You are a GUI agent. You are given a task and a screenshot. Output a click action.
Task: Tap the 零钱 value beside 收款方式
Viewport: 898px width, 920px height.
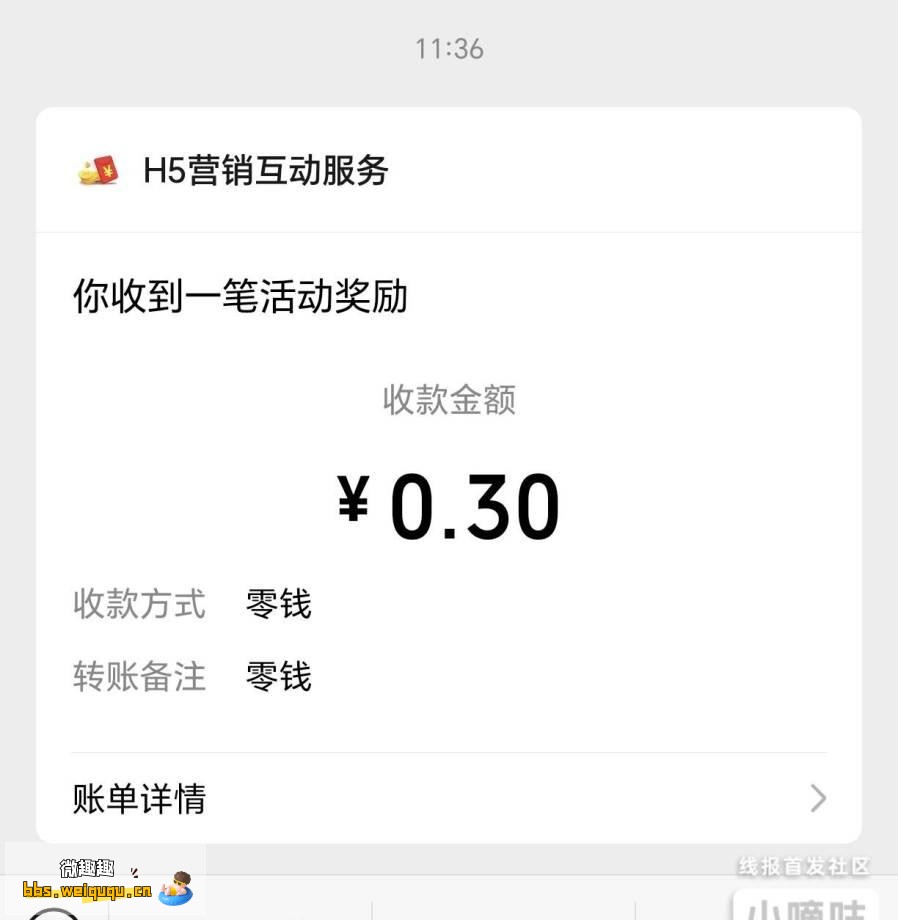[x=277, y=604]
